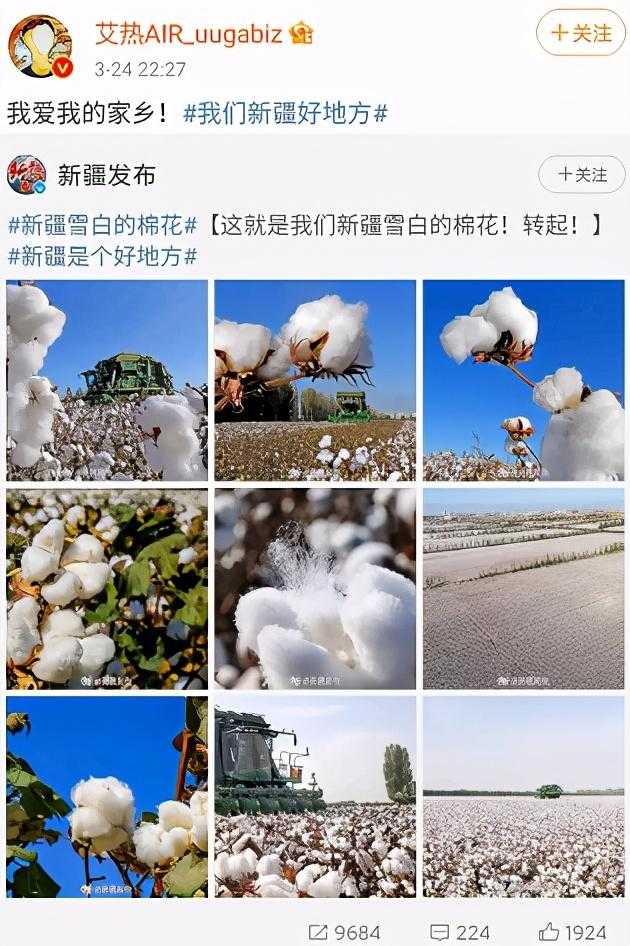Open hashtag #新疆是个好地方#

click(x=102, y=255)
